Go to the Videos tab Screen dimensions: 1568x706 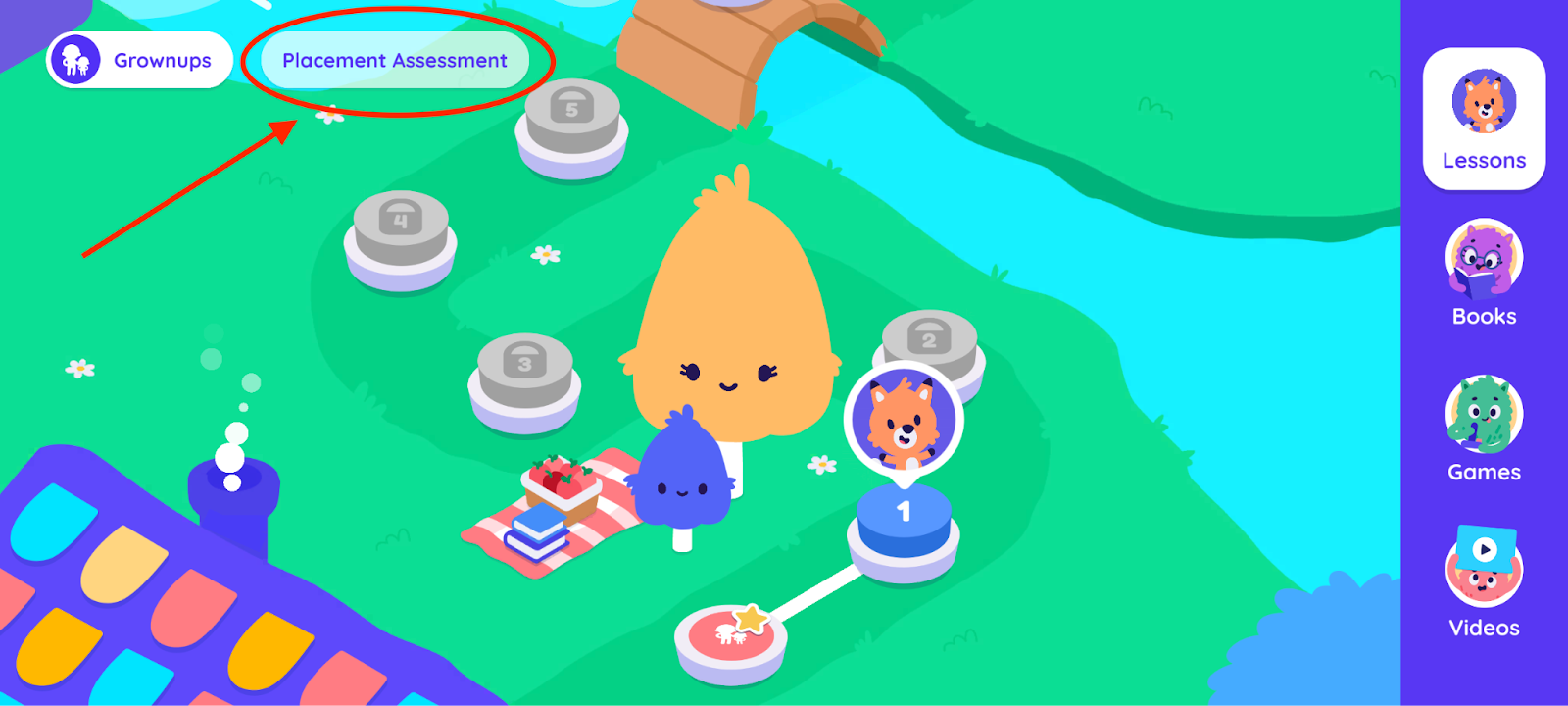pos(1484,583)
